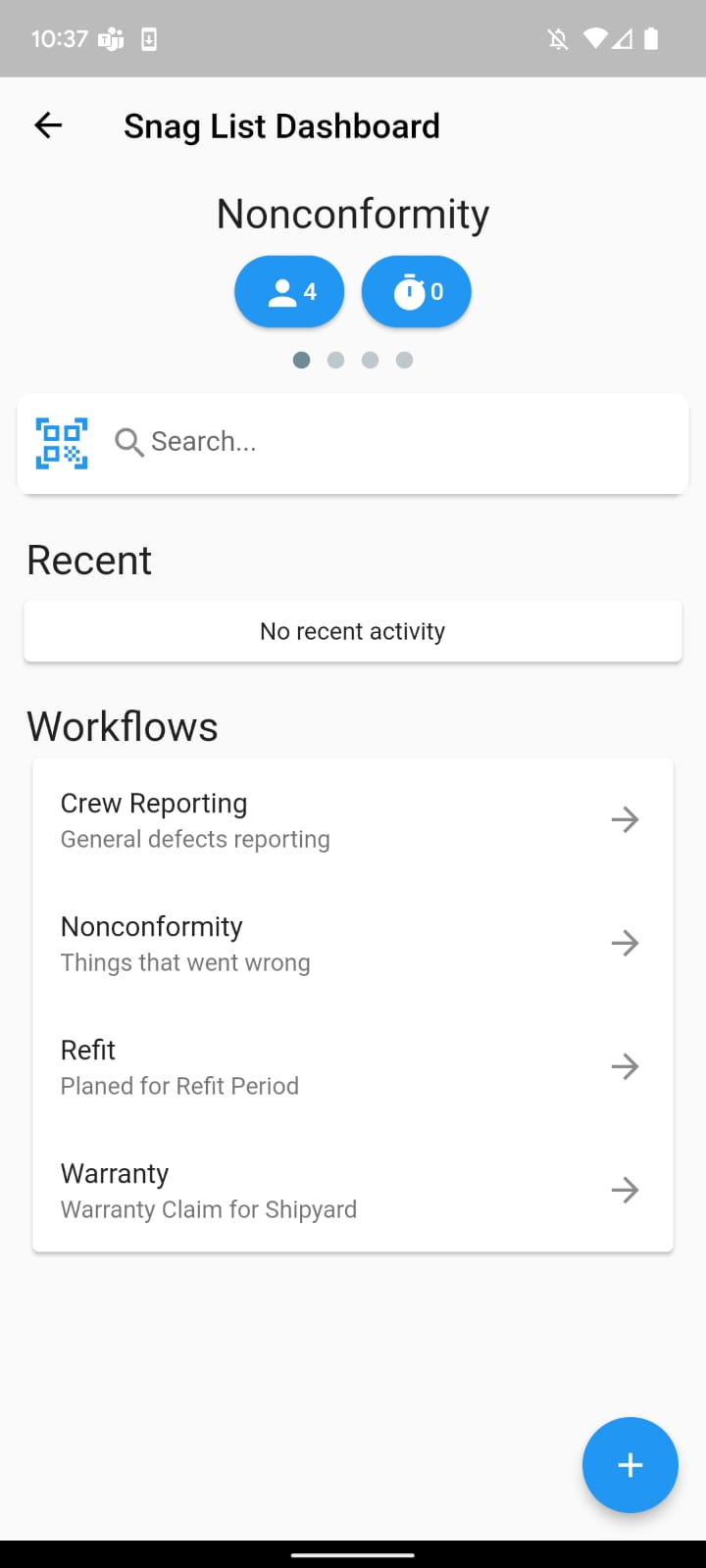Open Nonconformity via its arrow icon
706x1568 pixels.
(625, 943)
